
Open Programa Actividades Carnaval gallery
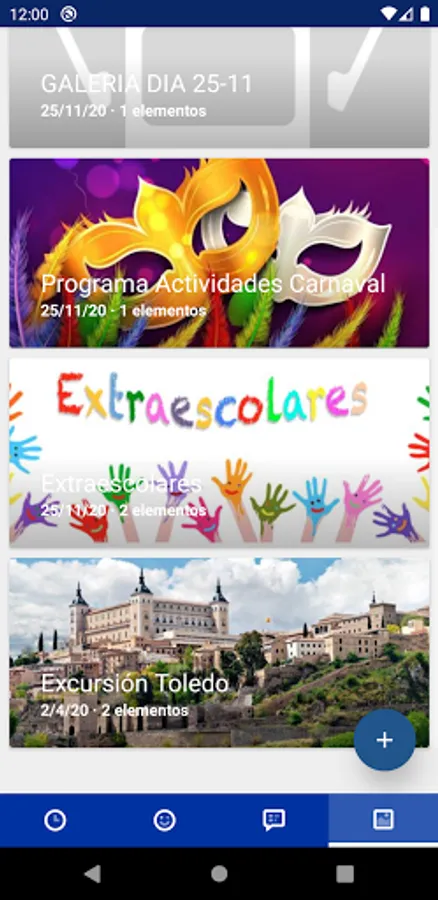pyautogui.click(x=219, y=253)
